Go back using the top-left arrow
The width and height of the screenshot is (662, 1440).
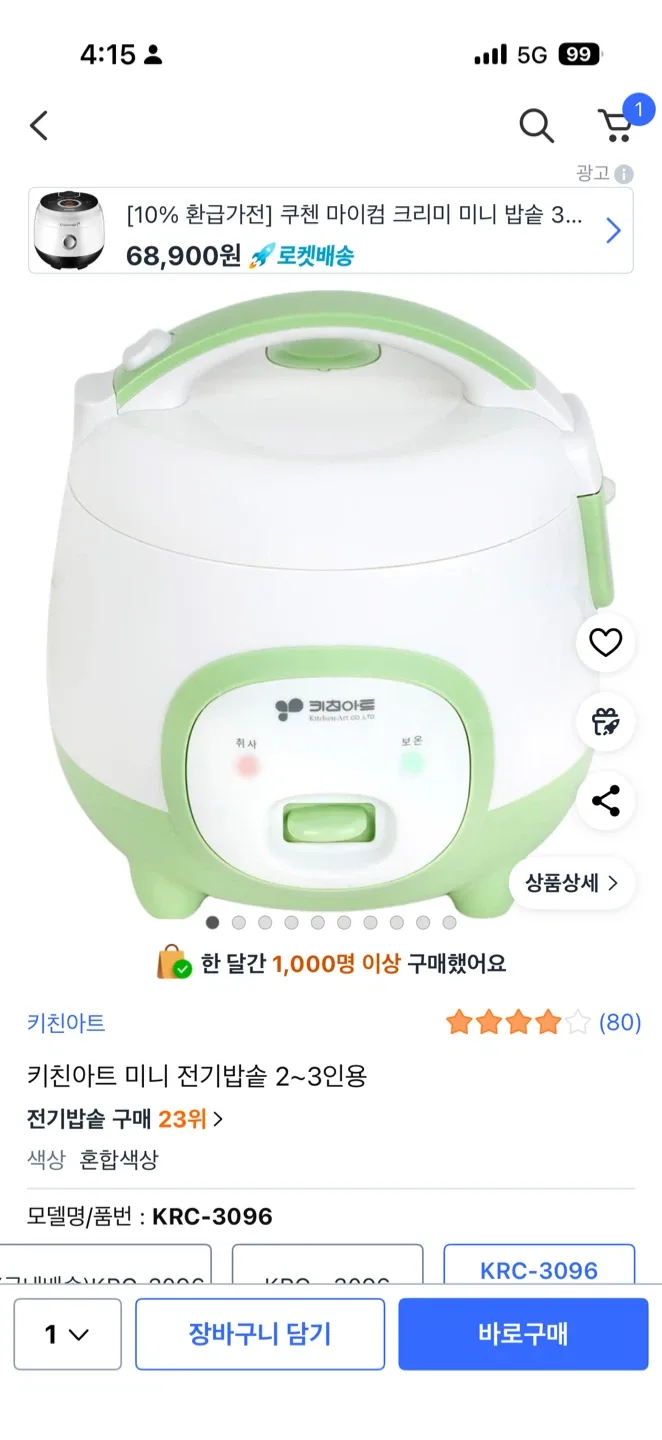click(x=39, y=126)
